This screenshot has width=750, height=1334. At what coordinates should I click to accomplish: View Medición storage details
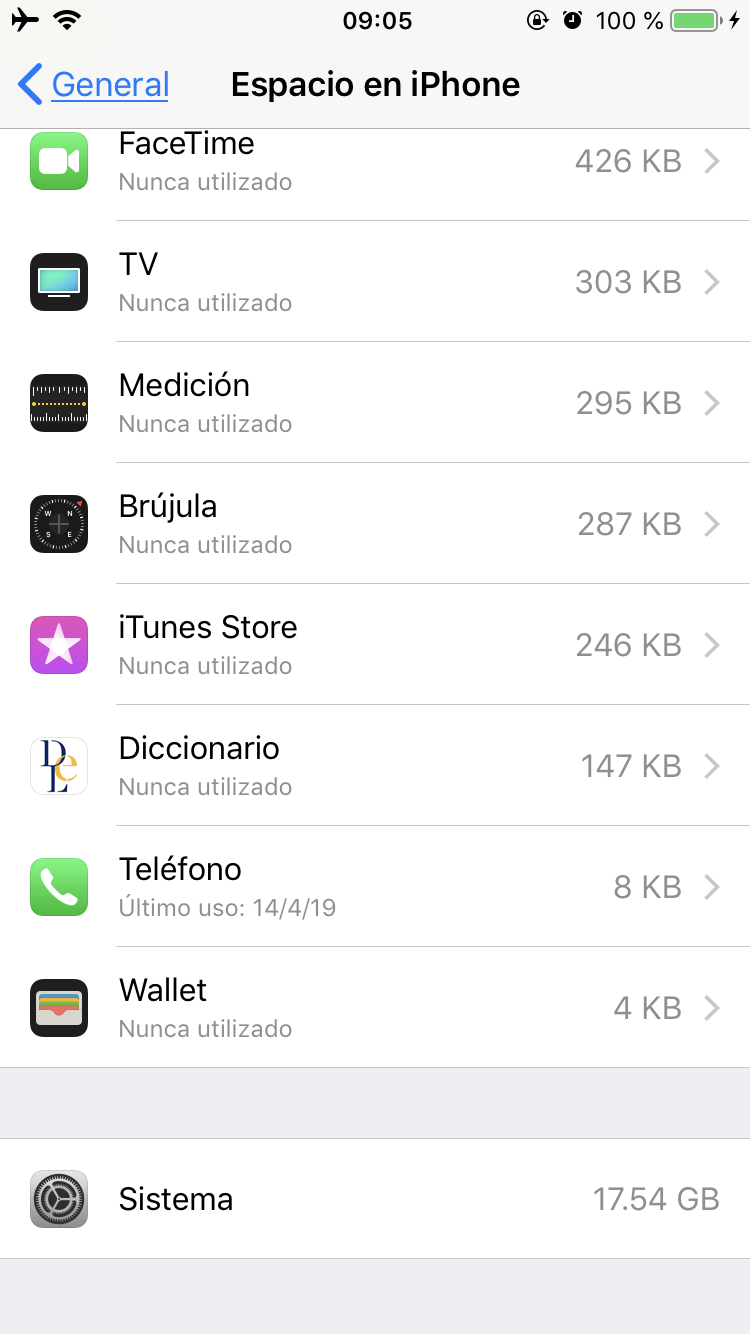(x=375, y=403)
